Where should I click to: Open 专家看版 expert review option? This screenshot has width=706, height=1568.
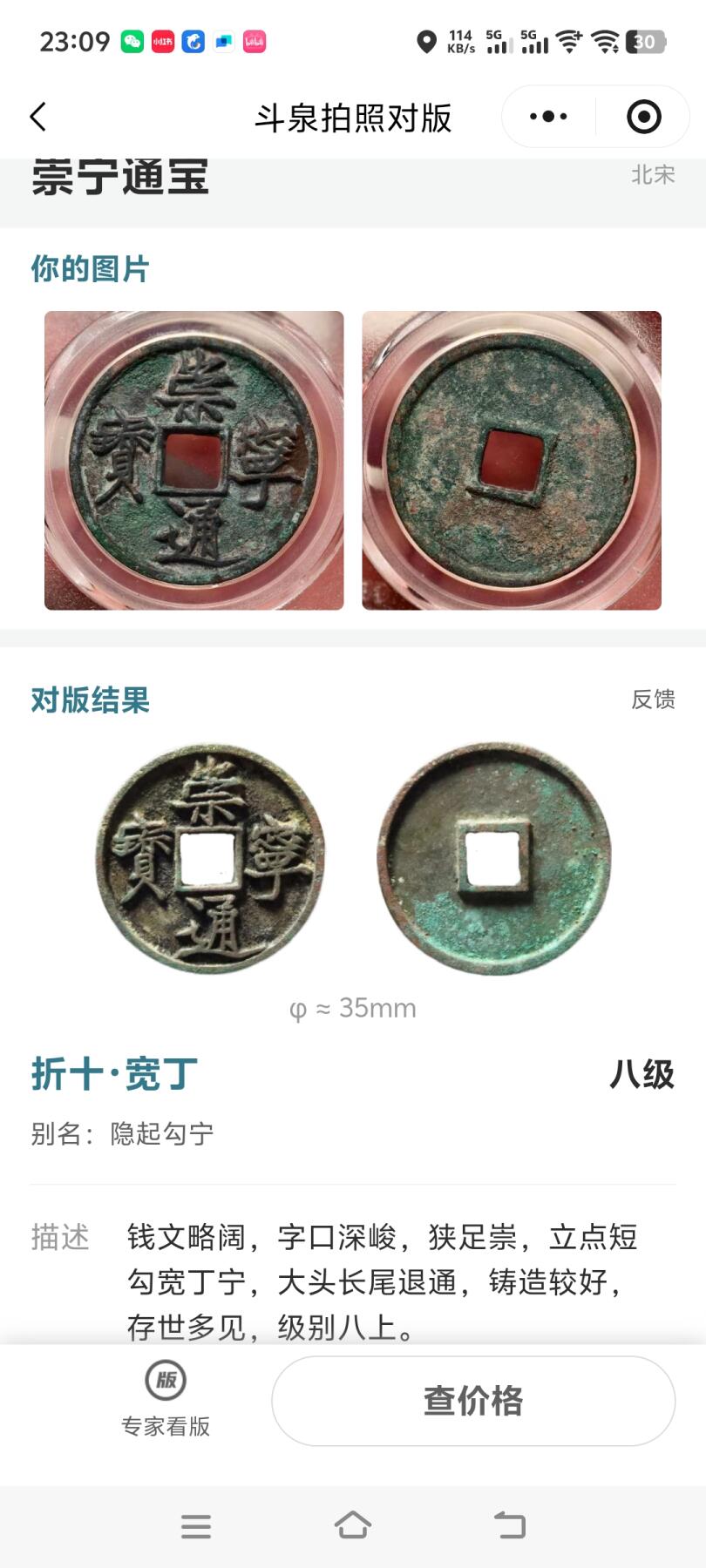pos(166,1411)
